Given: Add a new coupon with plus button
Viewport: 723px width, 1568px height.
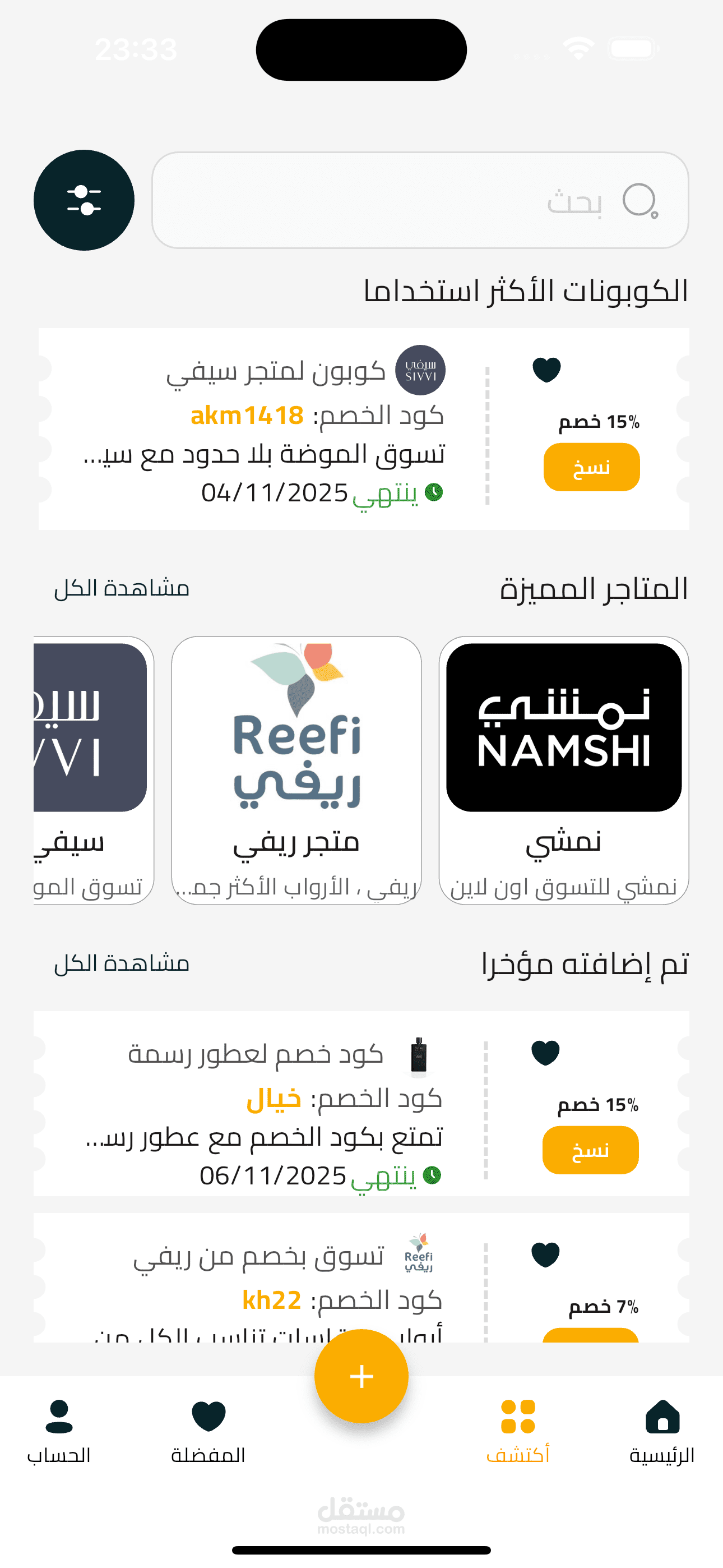Looking at the screenshot, I should (x=361, y=1376).
